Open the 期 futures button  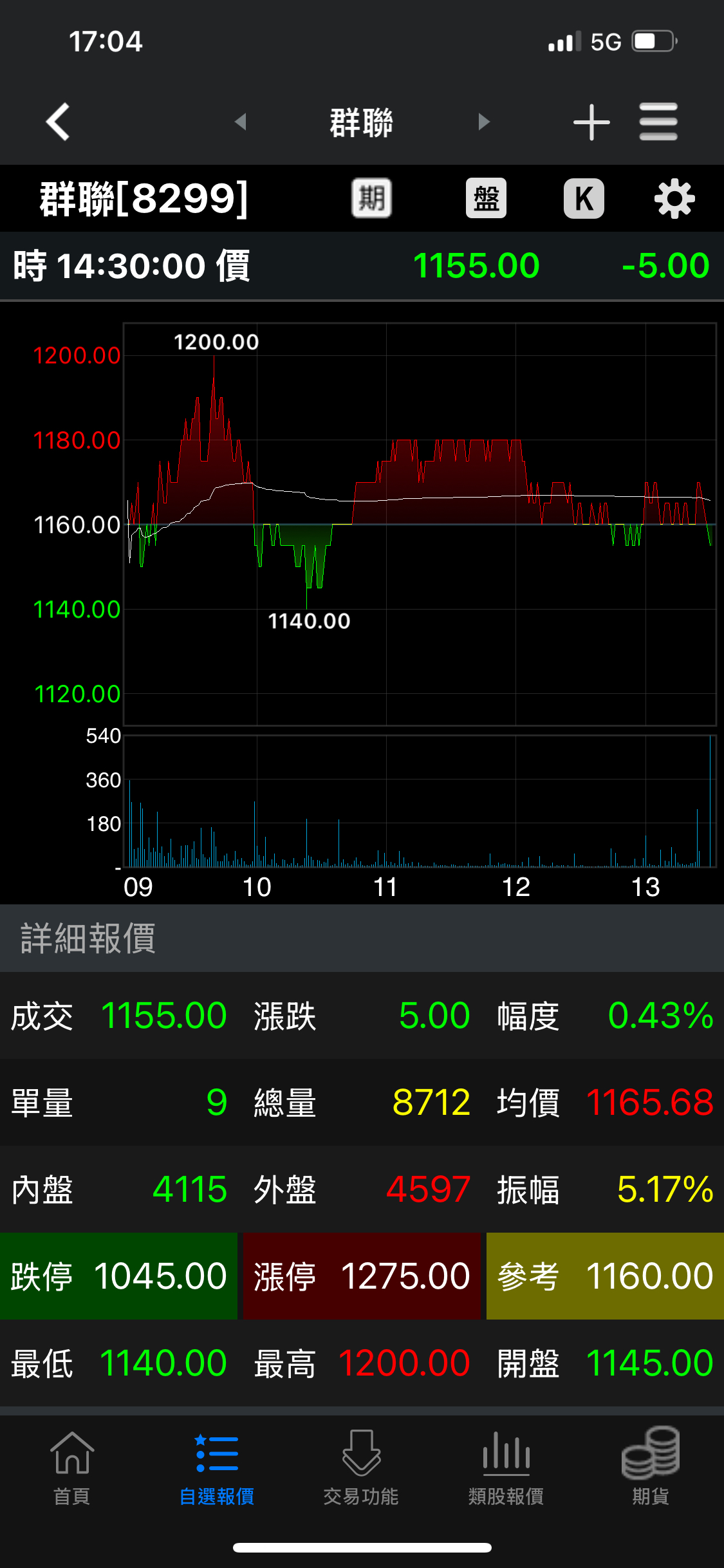[371, 198]
